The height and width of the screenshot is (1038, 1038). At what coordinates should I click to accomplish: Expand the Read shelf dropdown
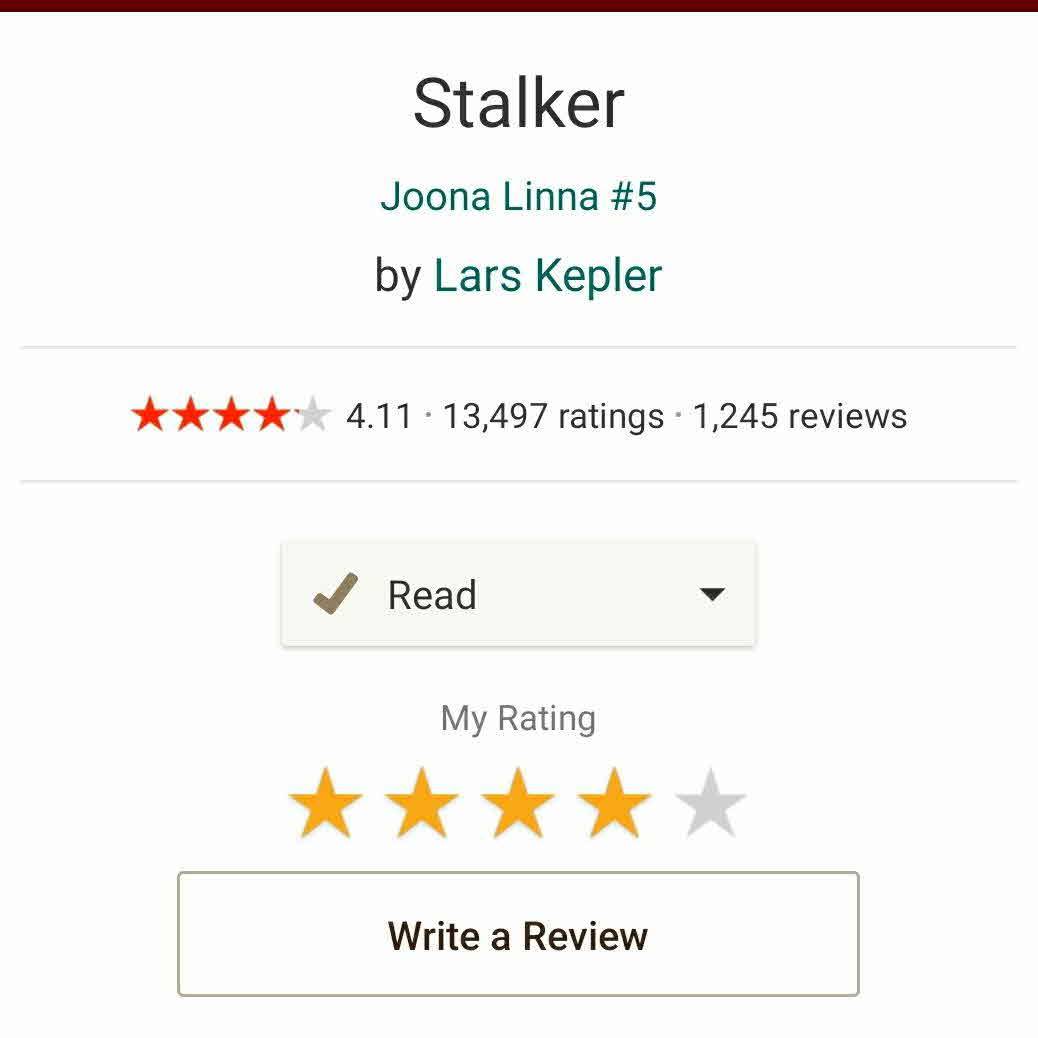[x=711, y=594]
